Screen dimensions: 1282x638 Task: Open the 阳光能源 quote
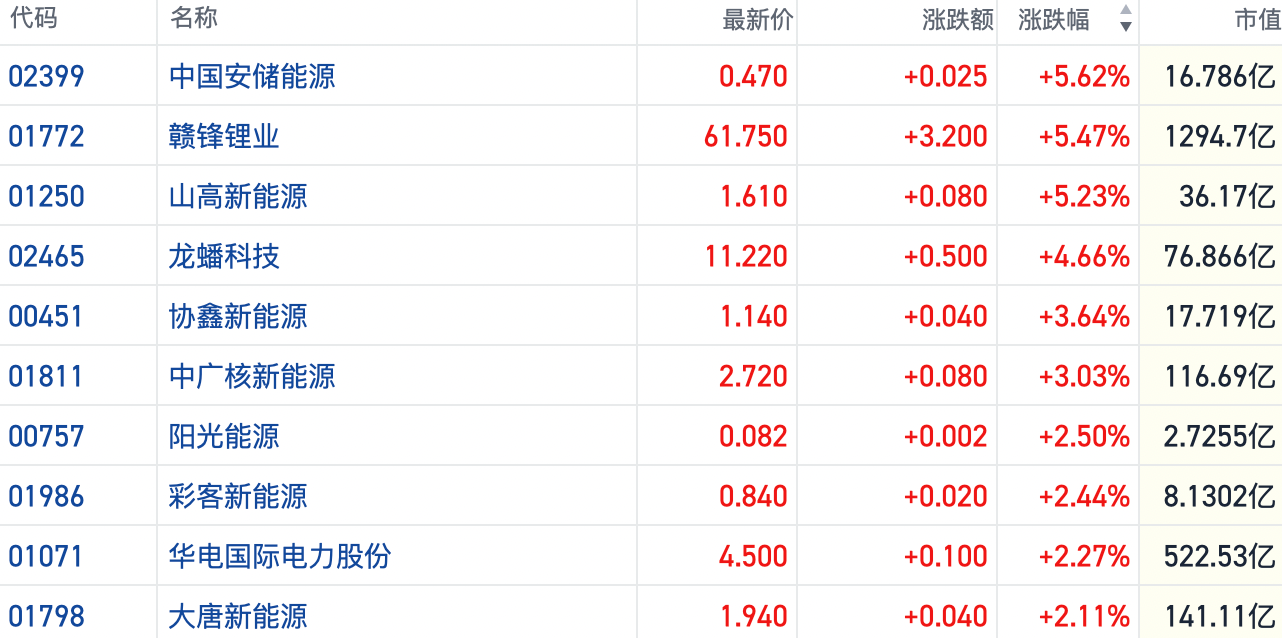point(224,436)
